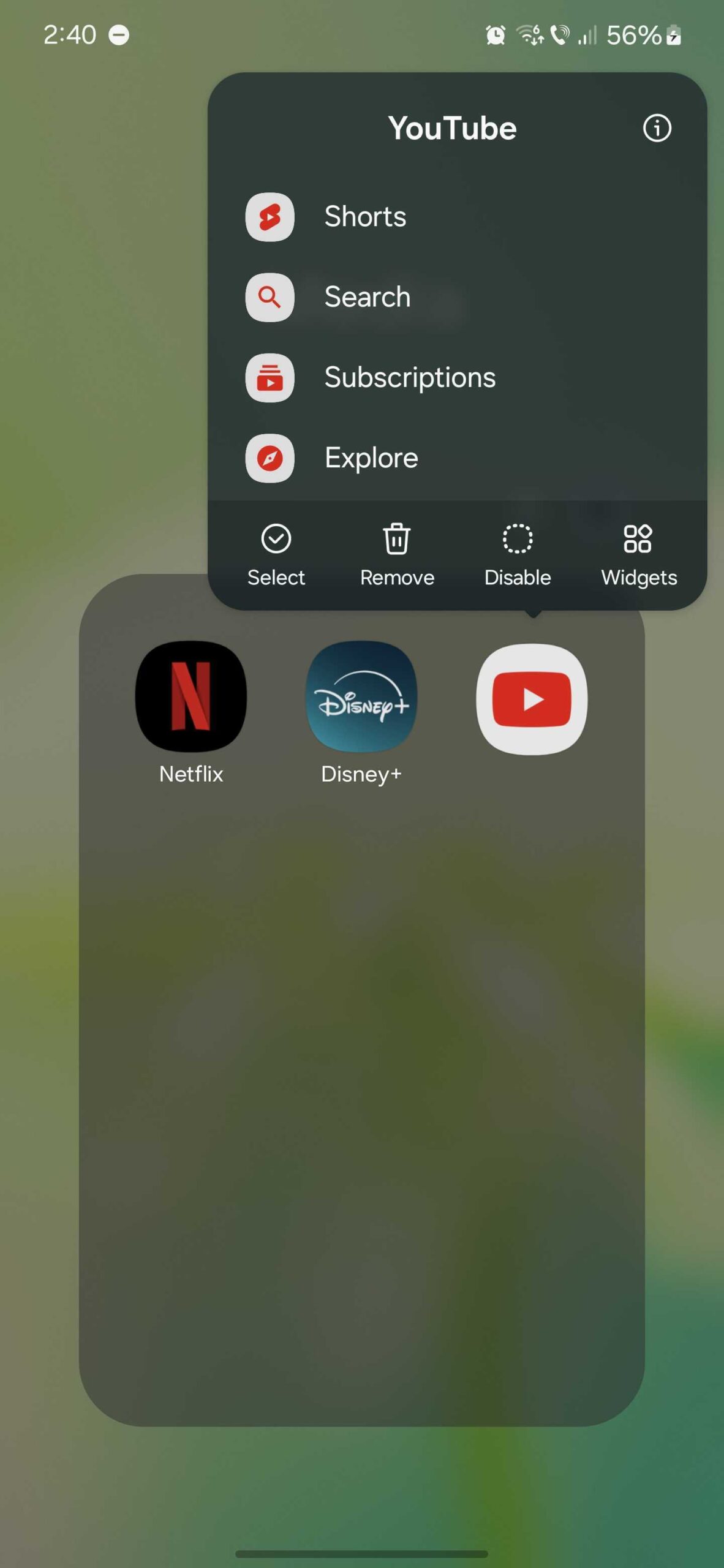Tap the YouTube app icon
This screenshot has height=1568, width=724.
pyautogui.click(x=532, y=699)
